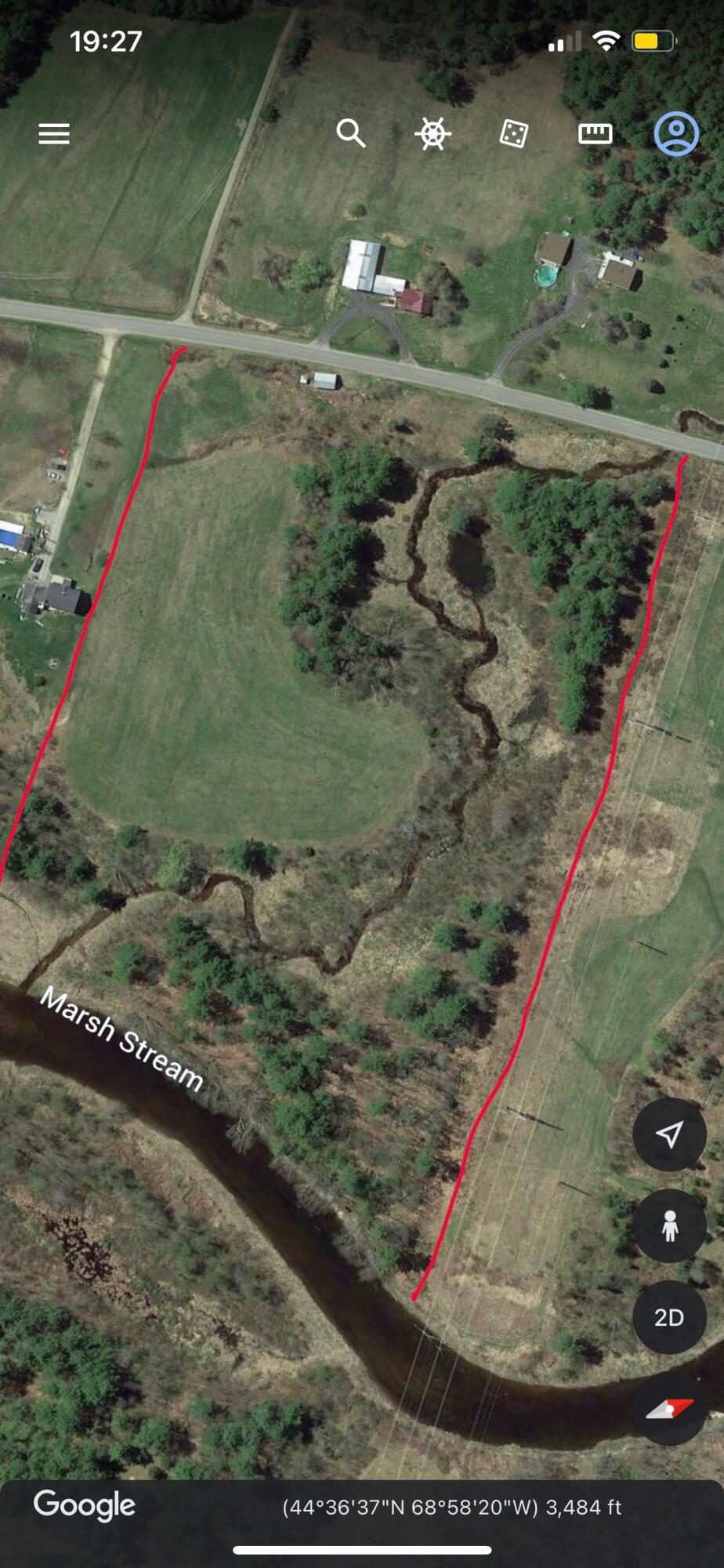
Task: Open the measure ruler tool
Action: tap(595, 133)
